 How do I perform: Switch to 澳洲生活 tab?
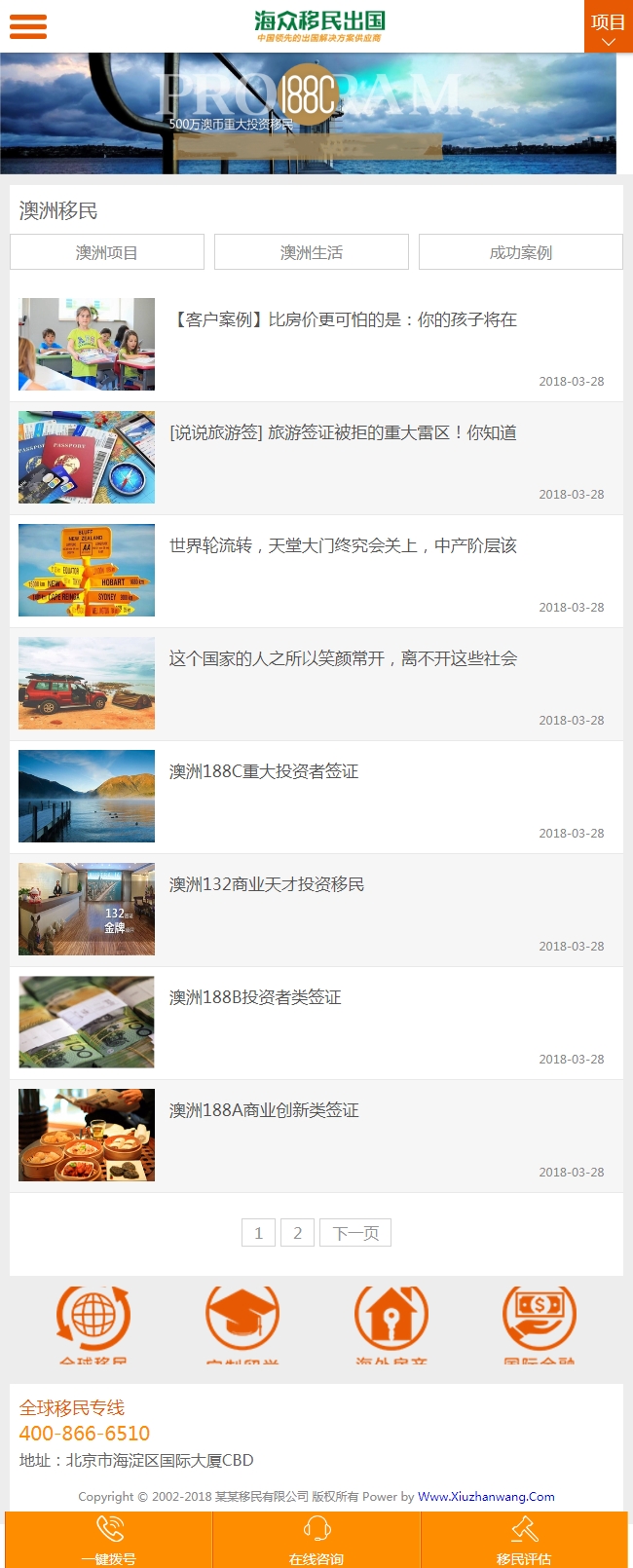312,252
